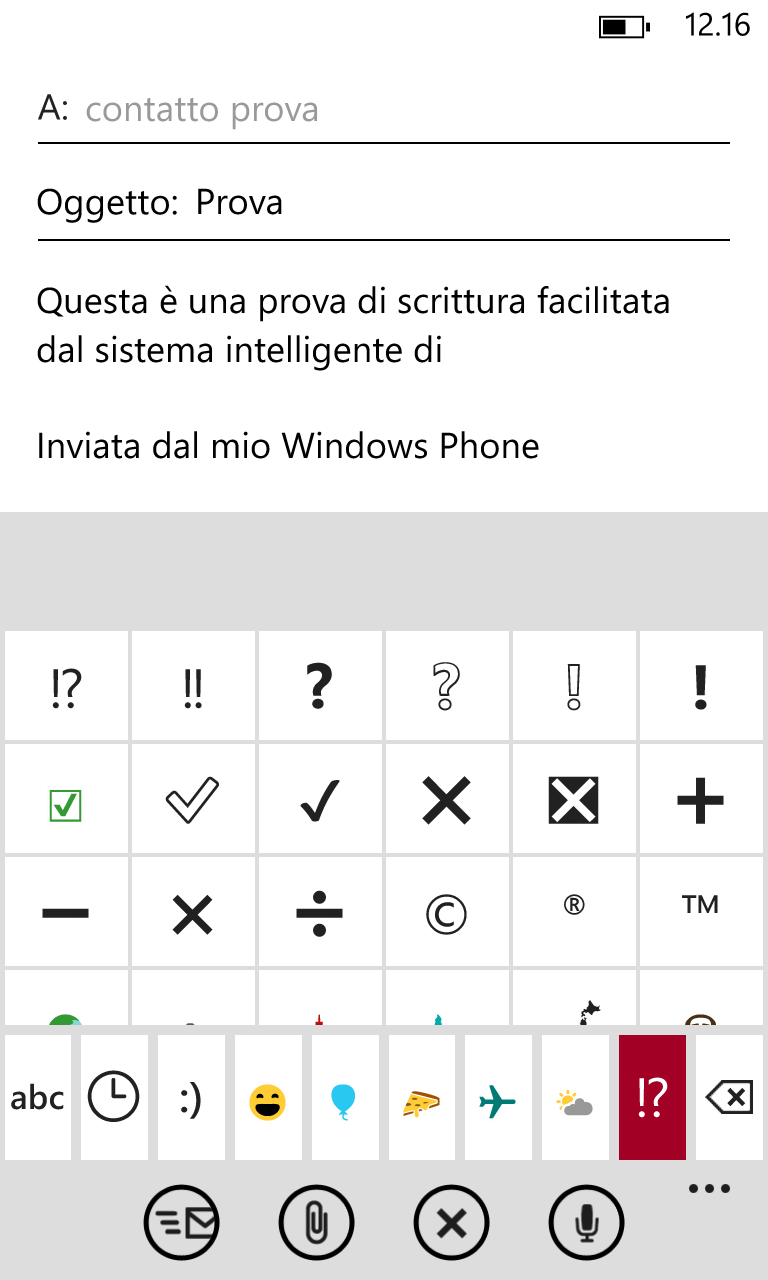The image size is (768, 1280).
Task: Attach a file with the paperclip icon
Action: (316, 1222)
